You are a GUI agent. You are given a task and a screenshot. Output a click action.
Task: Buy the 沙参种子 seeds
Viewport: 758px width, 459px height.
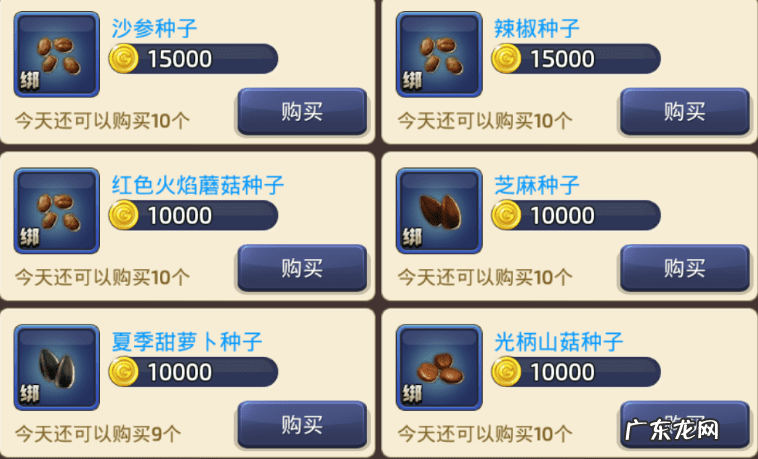click(301, 112)
